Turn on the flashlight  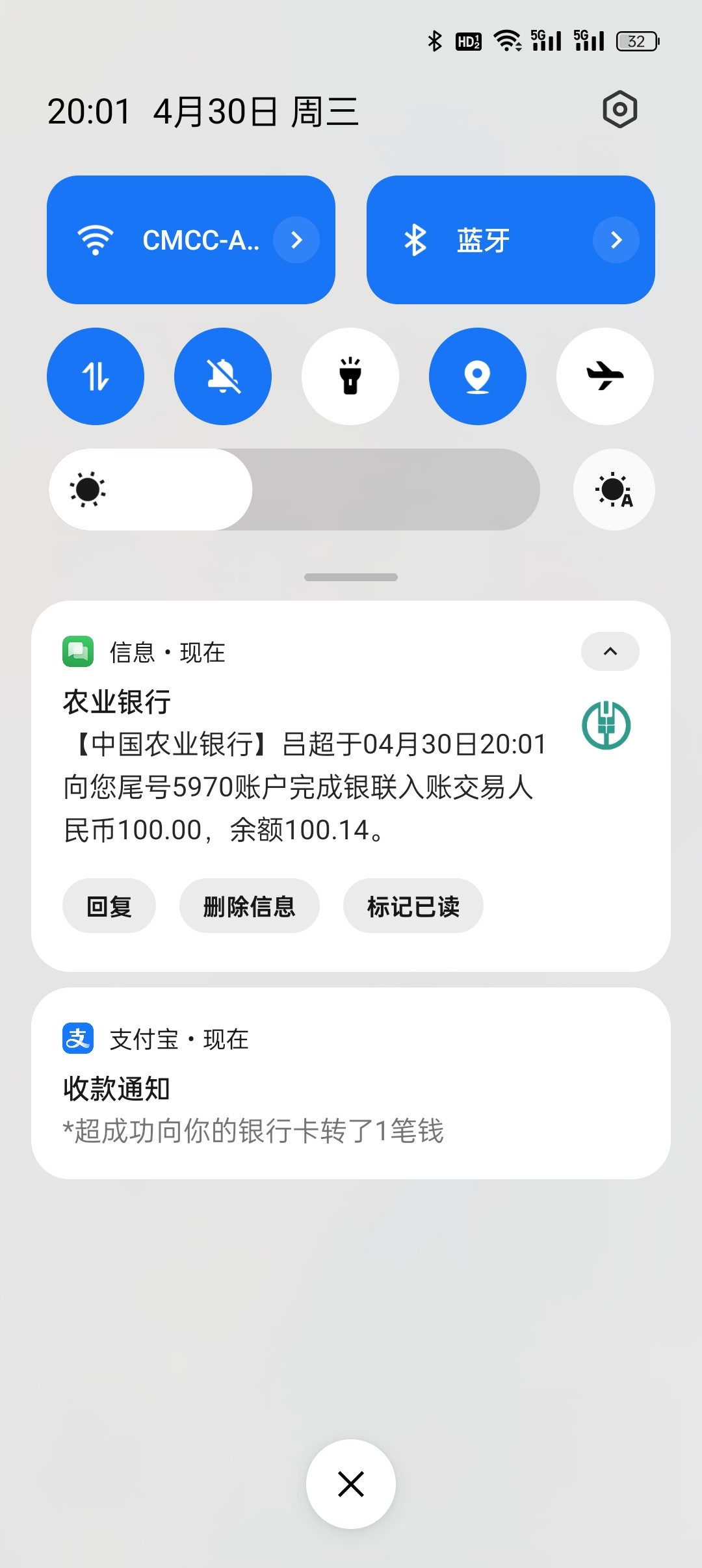[x=350, y=376]
